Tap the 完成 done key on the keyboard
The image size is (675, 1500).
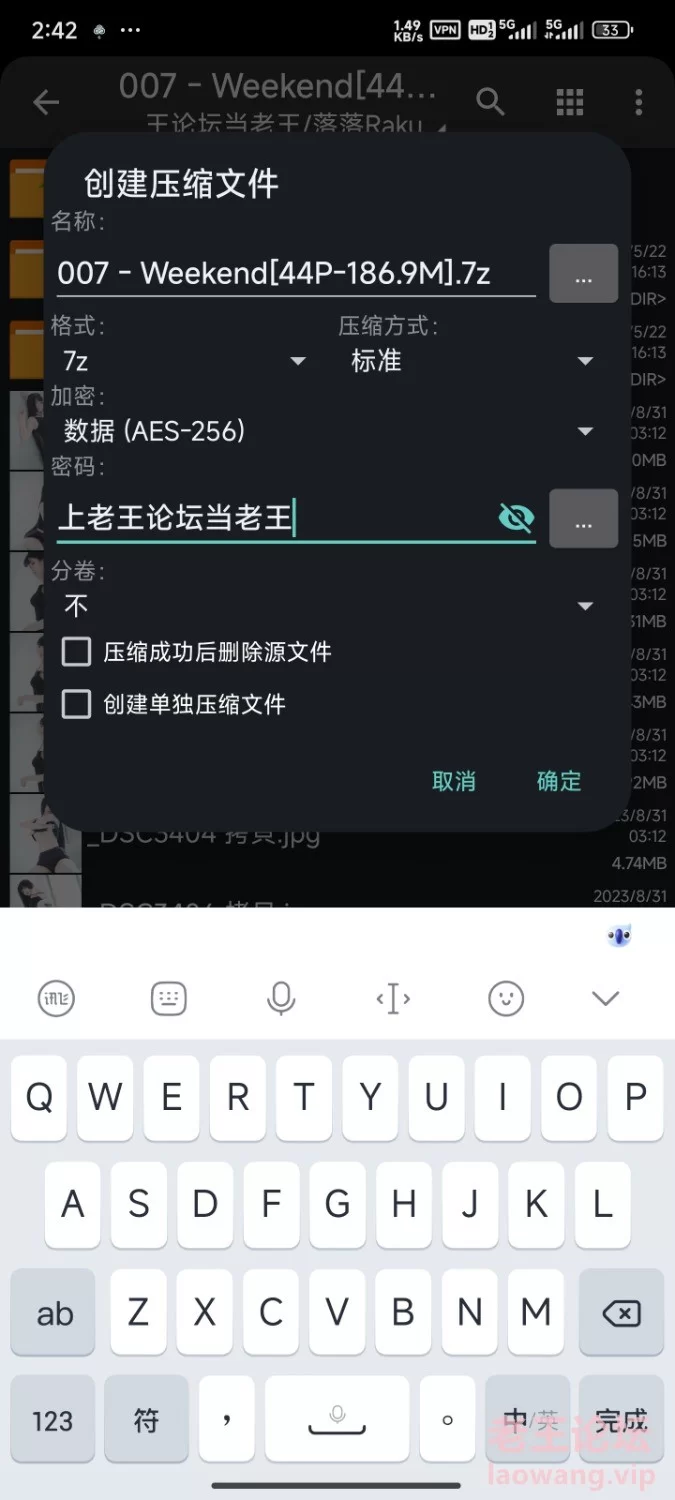pos(620,1420)
